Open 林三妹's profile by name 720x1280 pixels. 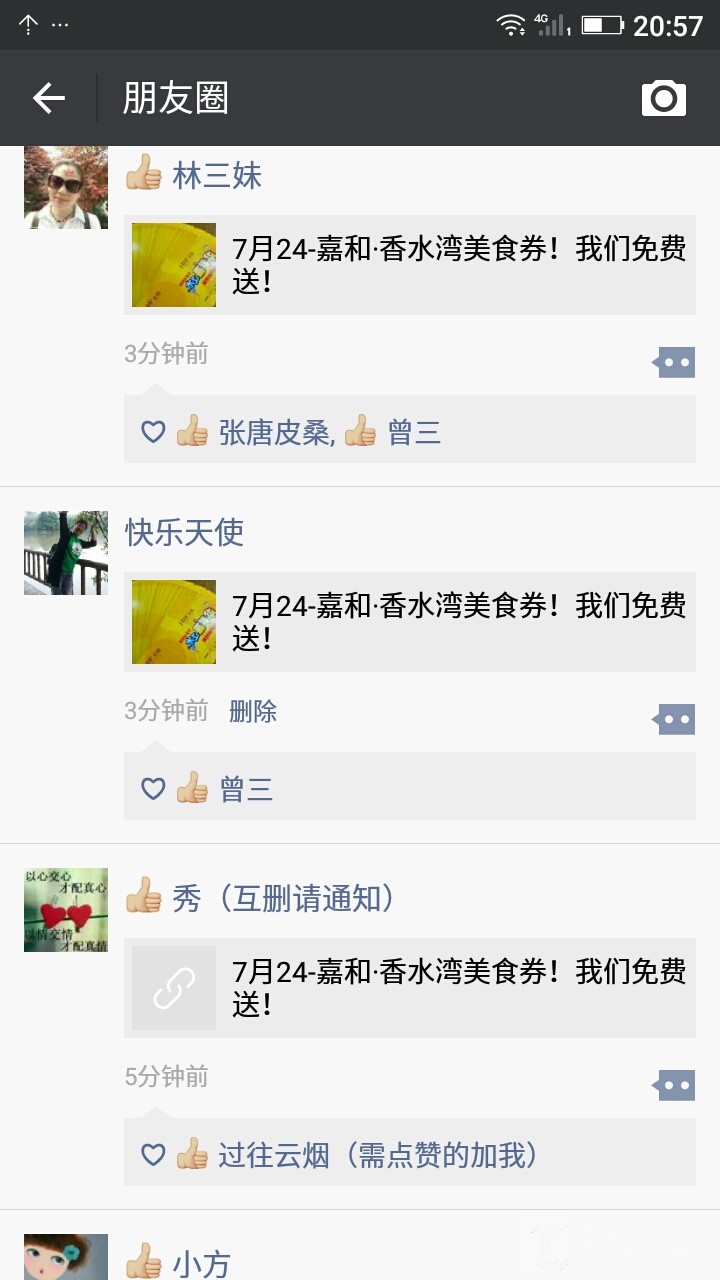pyautogui.click(x=216, y=176)
